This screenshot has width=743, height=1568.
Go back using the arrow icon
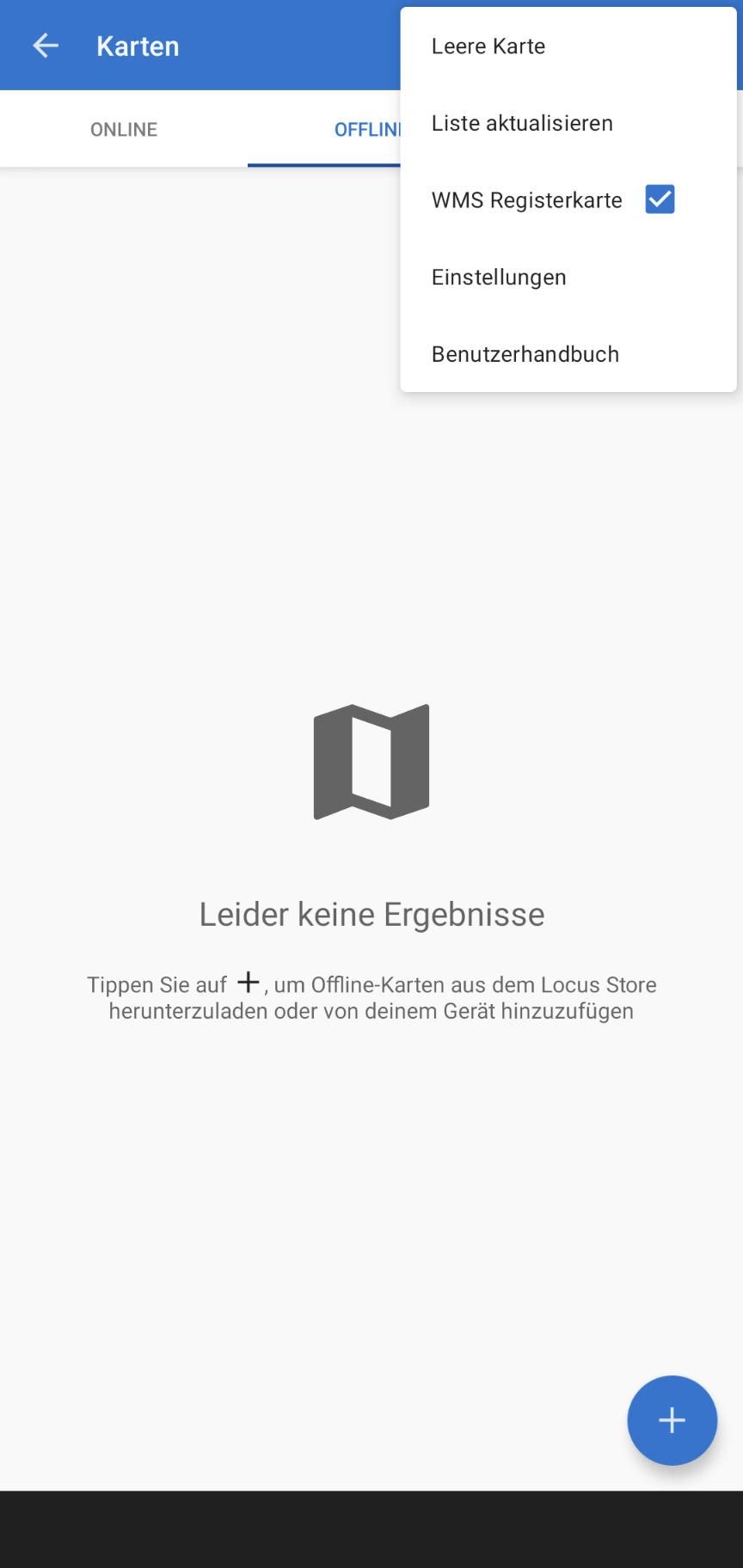[46, 46]
